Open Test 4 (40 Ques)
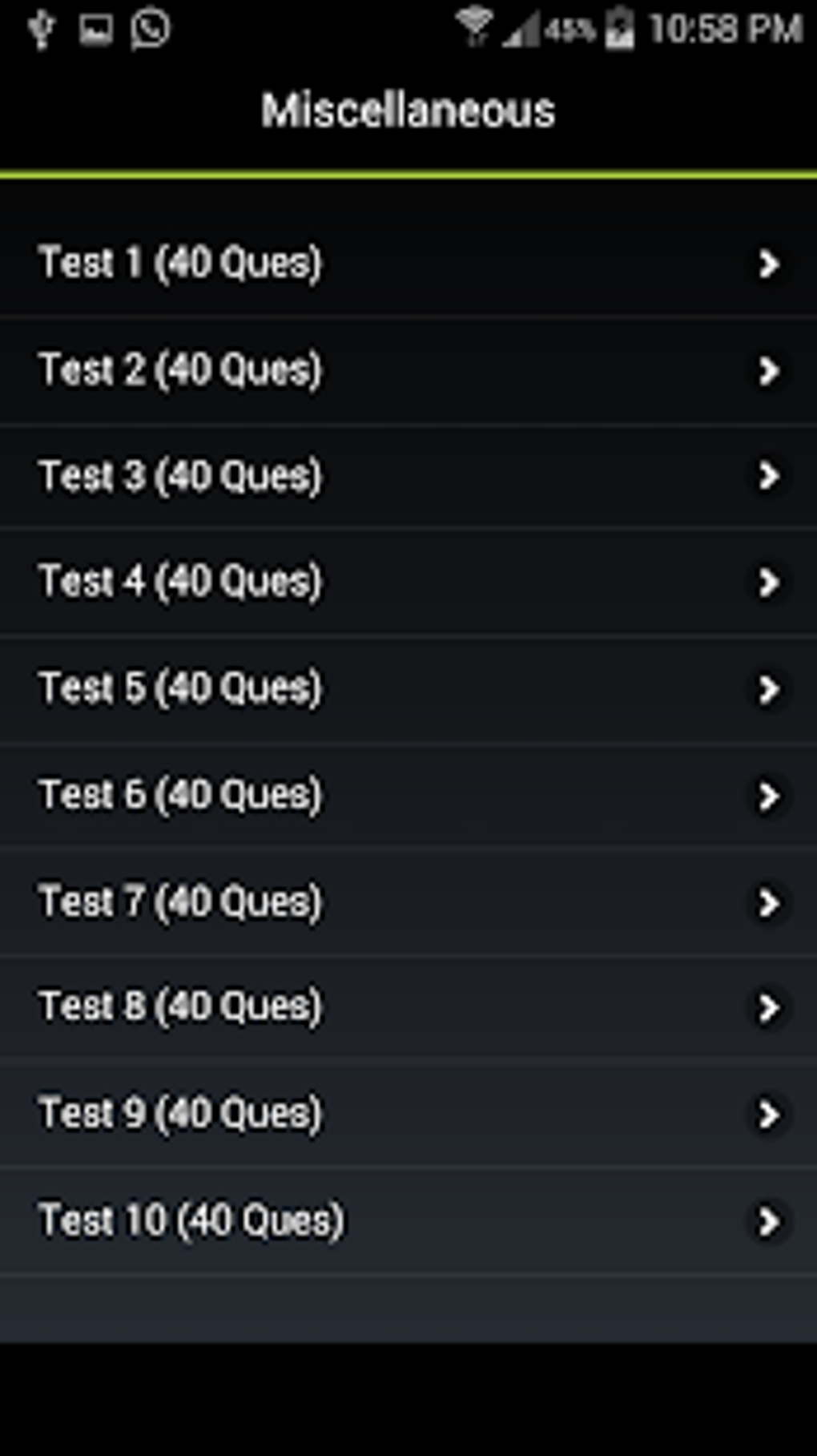The image size is (817, 1456). pyautogui.click(x=408, y=582)
